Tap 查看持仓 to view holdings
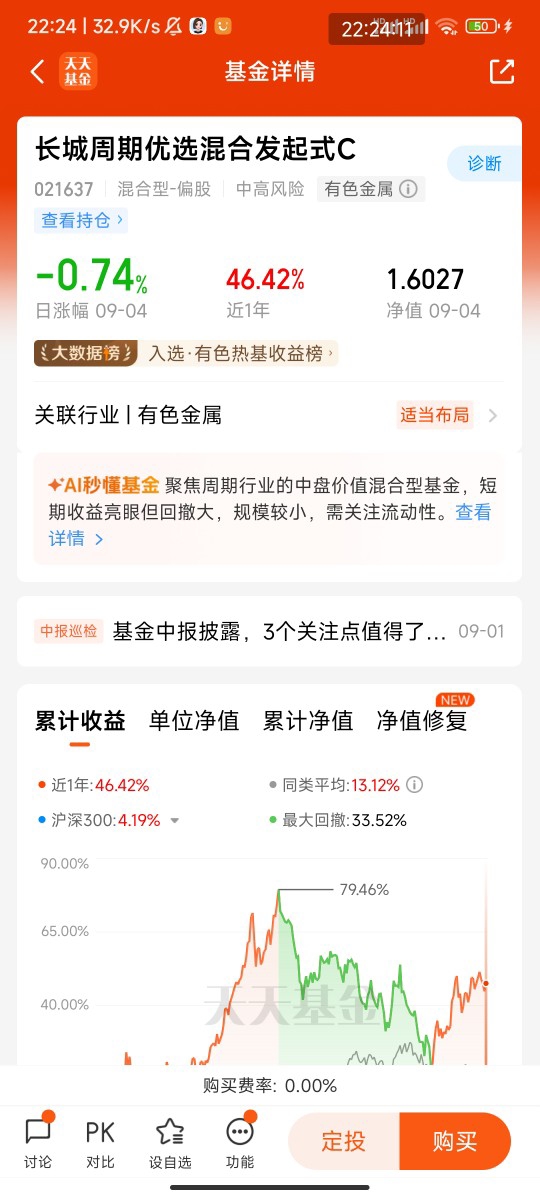Image resolution: width=540 pixels, height=1200 pixels. tap(82, 219)
